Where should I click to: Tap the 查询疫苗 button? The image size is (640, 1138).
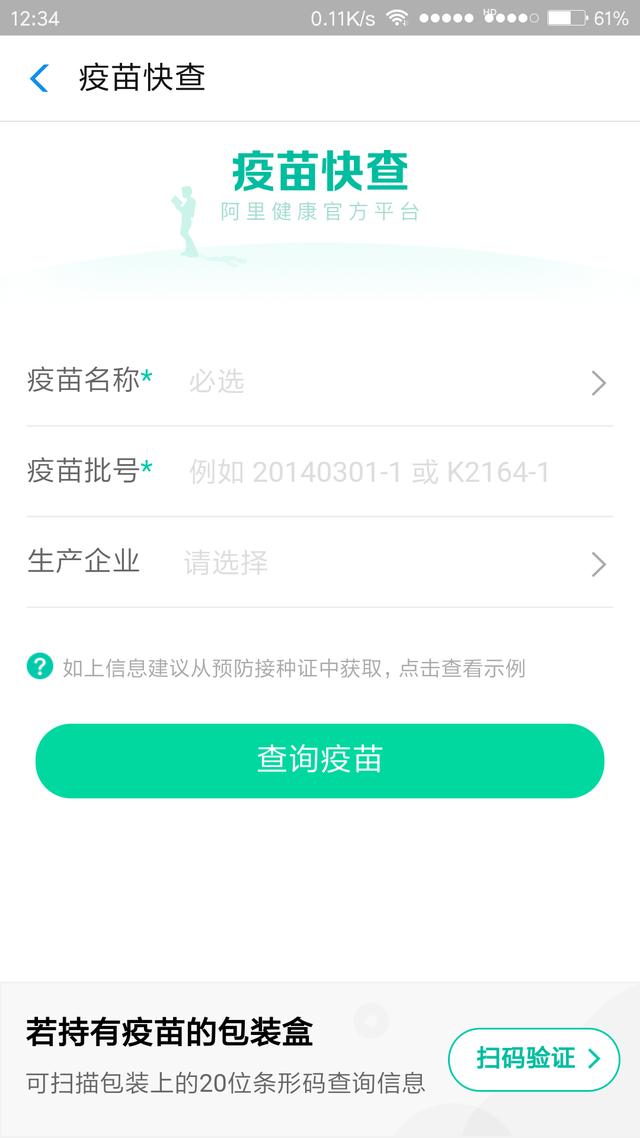coord(319,760)
